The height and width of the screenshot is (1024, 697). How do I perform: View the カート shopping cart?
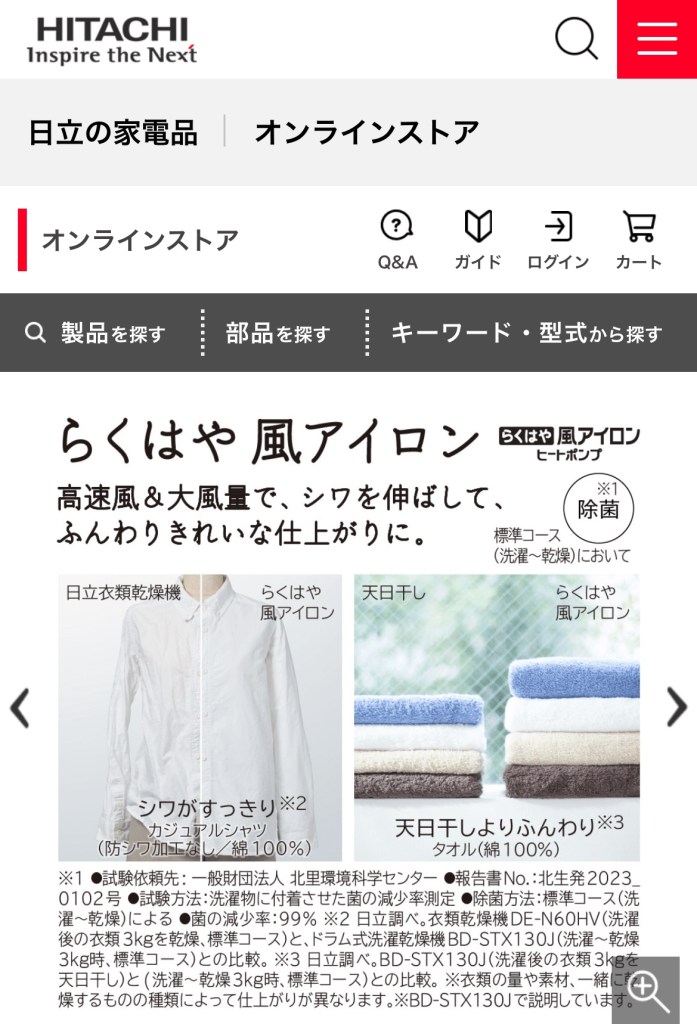click(639, 240)
